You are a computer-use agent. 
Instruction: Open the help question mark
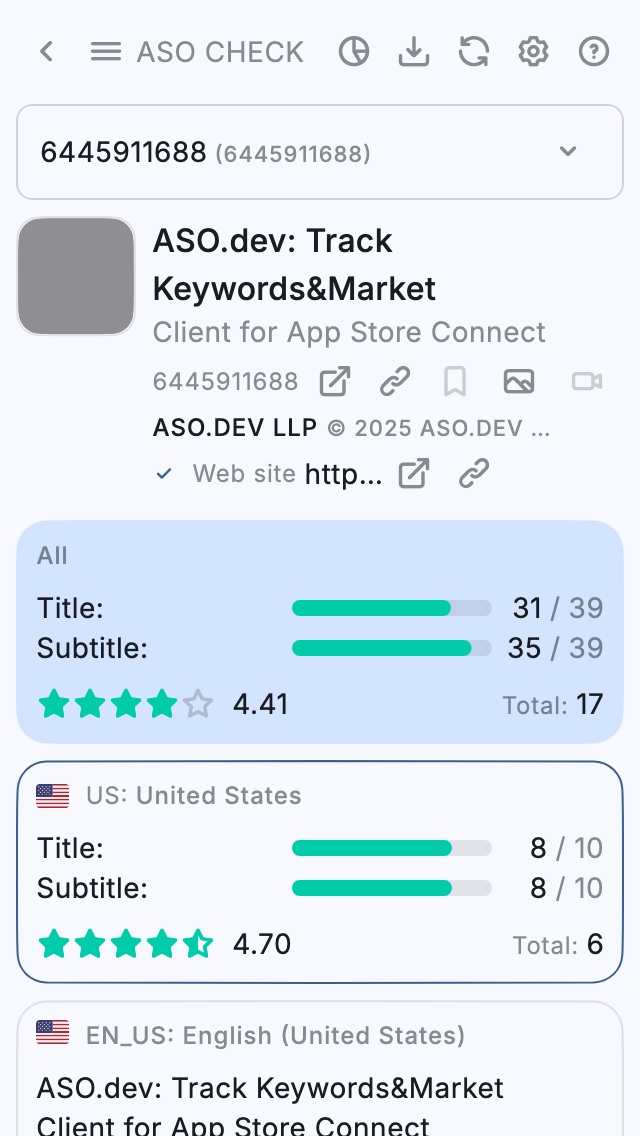[594, 52]
